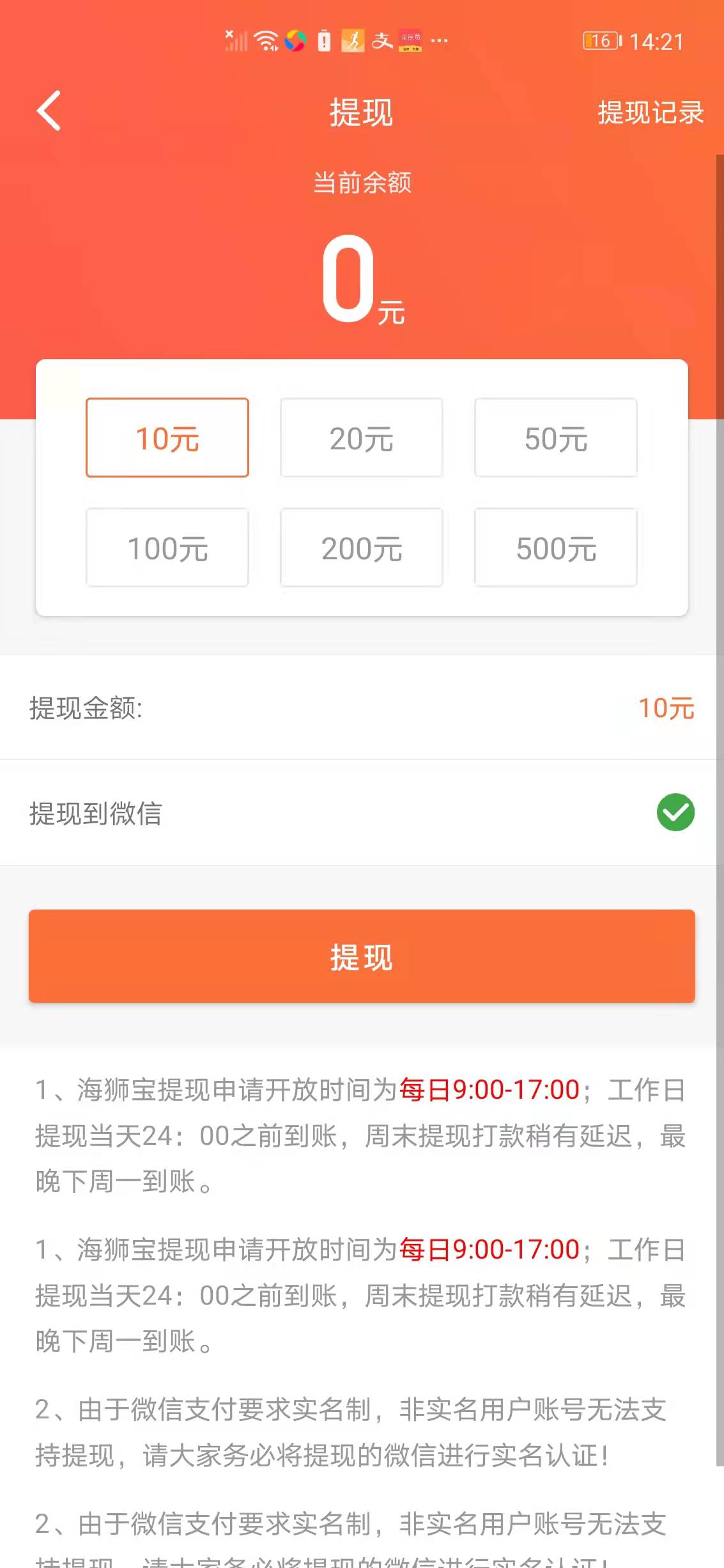The width and height of the screenshot is (724, 1568).
Task: Click the back arrow to return
Action: pyautogui.click(x=50, y=112)
